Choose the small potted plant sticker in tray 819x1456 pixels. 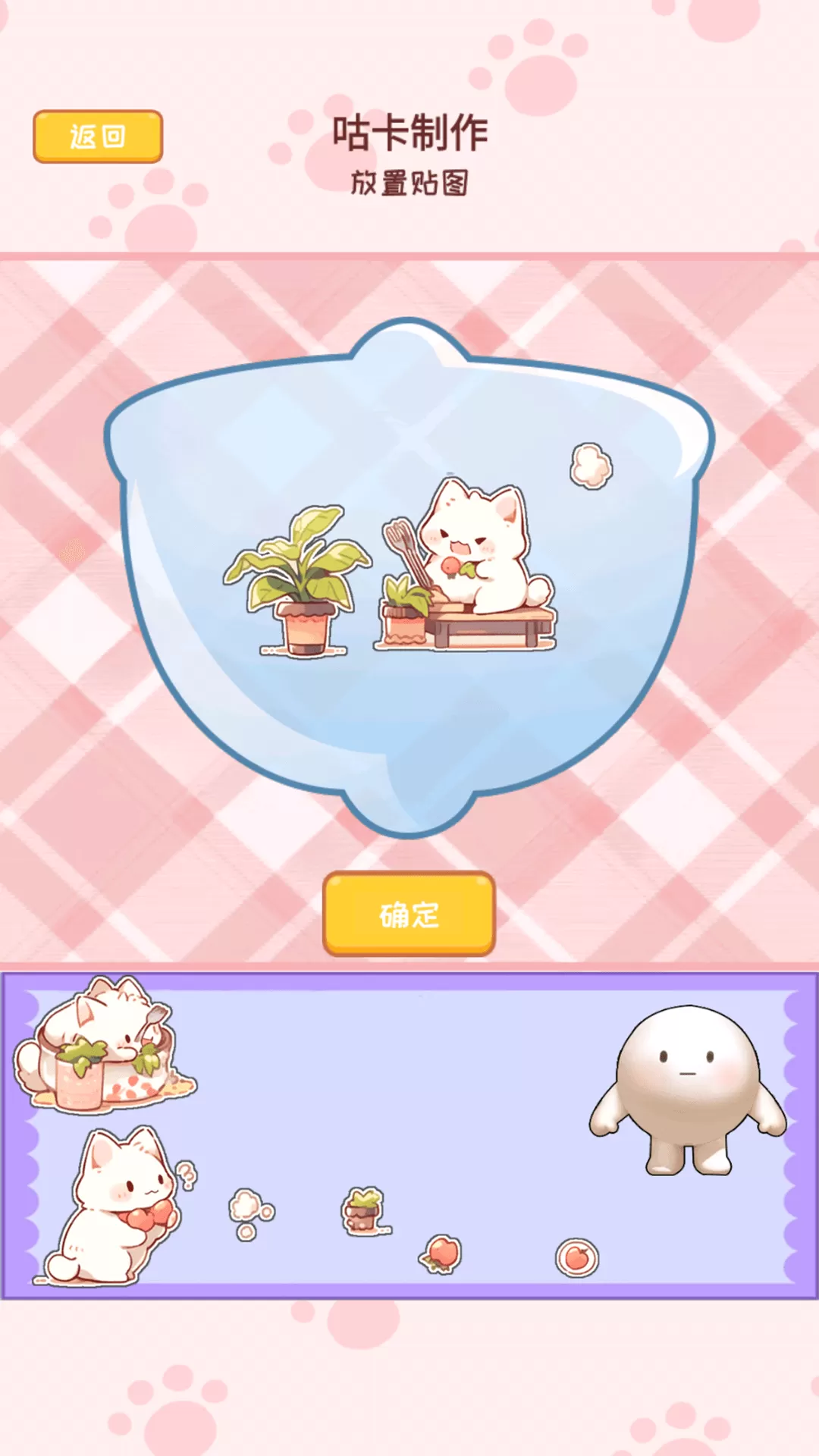[x=364, y=1211]
